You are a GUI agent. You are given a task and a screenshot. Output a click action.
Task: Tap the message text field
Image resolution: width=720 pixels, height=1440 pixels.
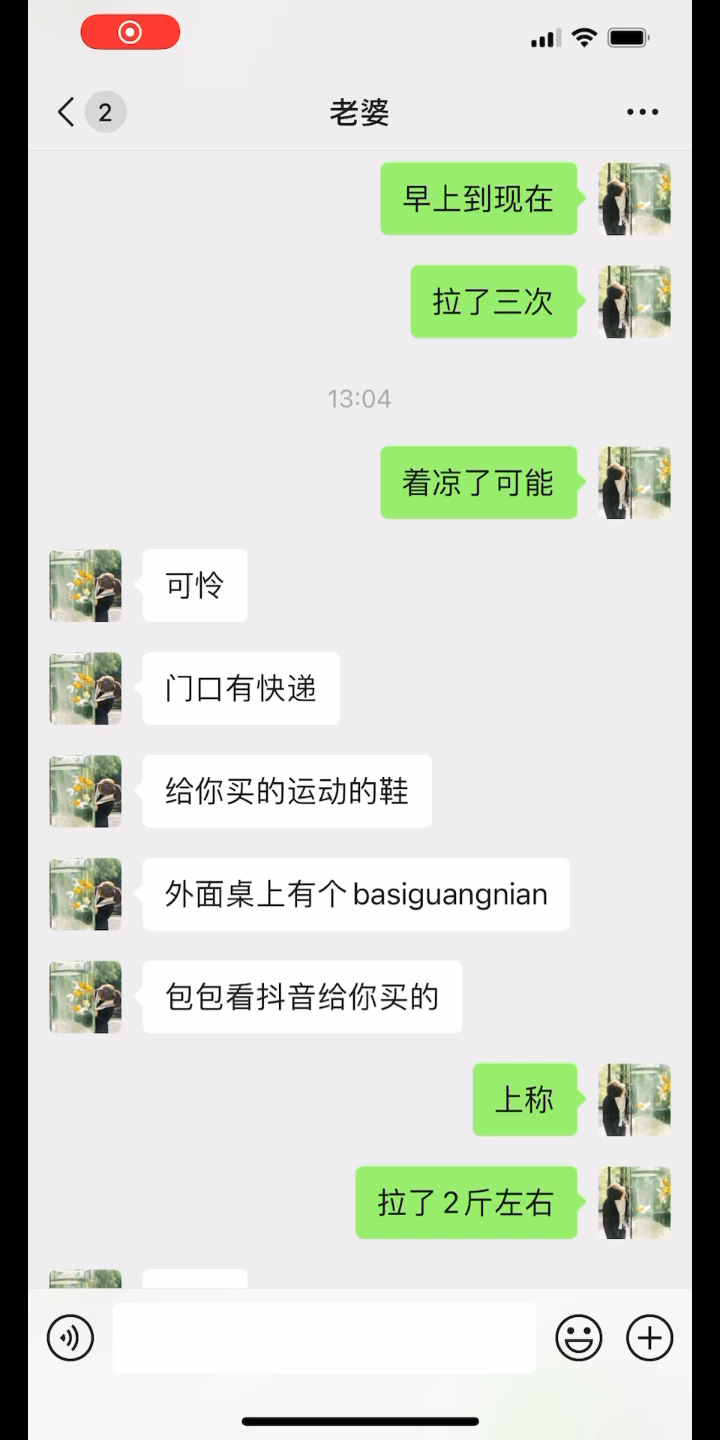(x=324, y=1338)
